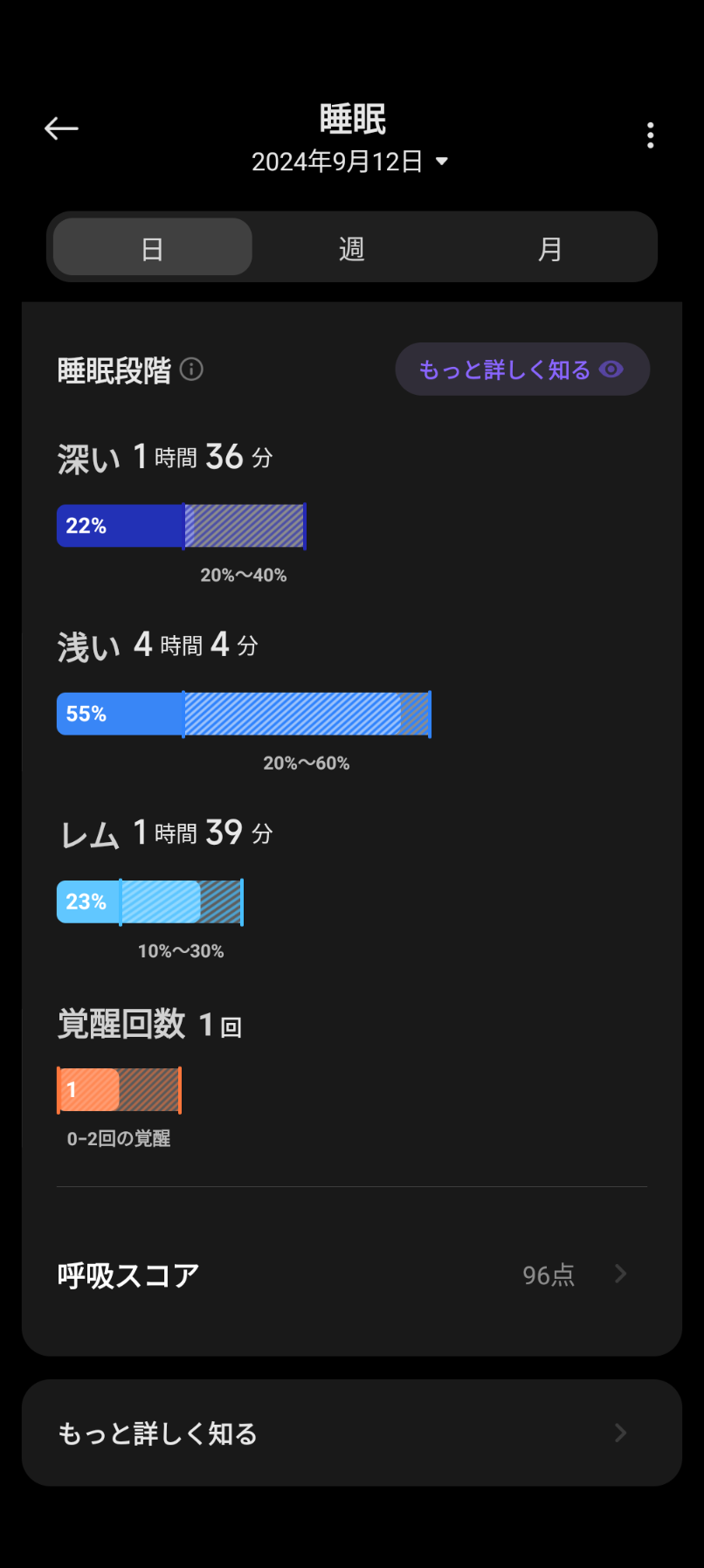Switch to the 週 tab
Image resolution: width=704 pixels, height=1568 pixels.
point(351,248)
